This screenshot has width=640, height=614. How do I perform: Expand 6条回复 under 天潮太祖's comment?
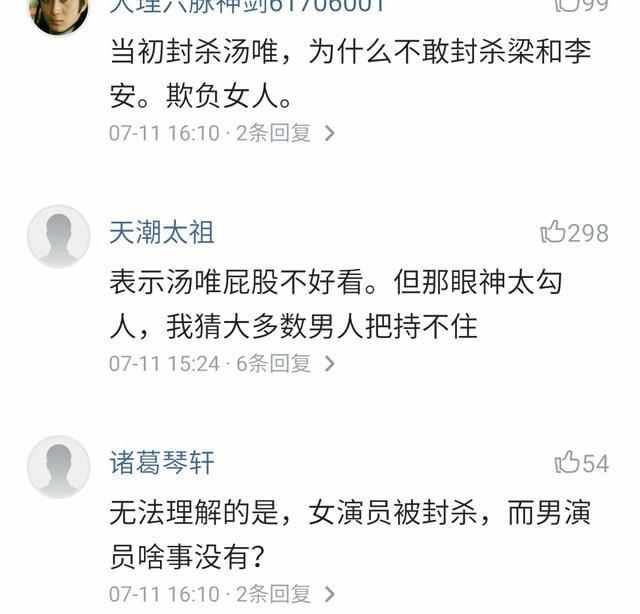(x=285, y=363)
